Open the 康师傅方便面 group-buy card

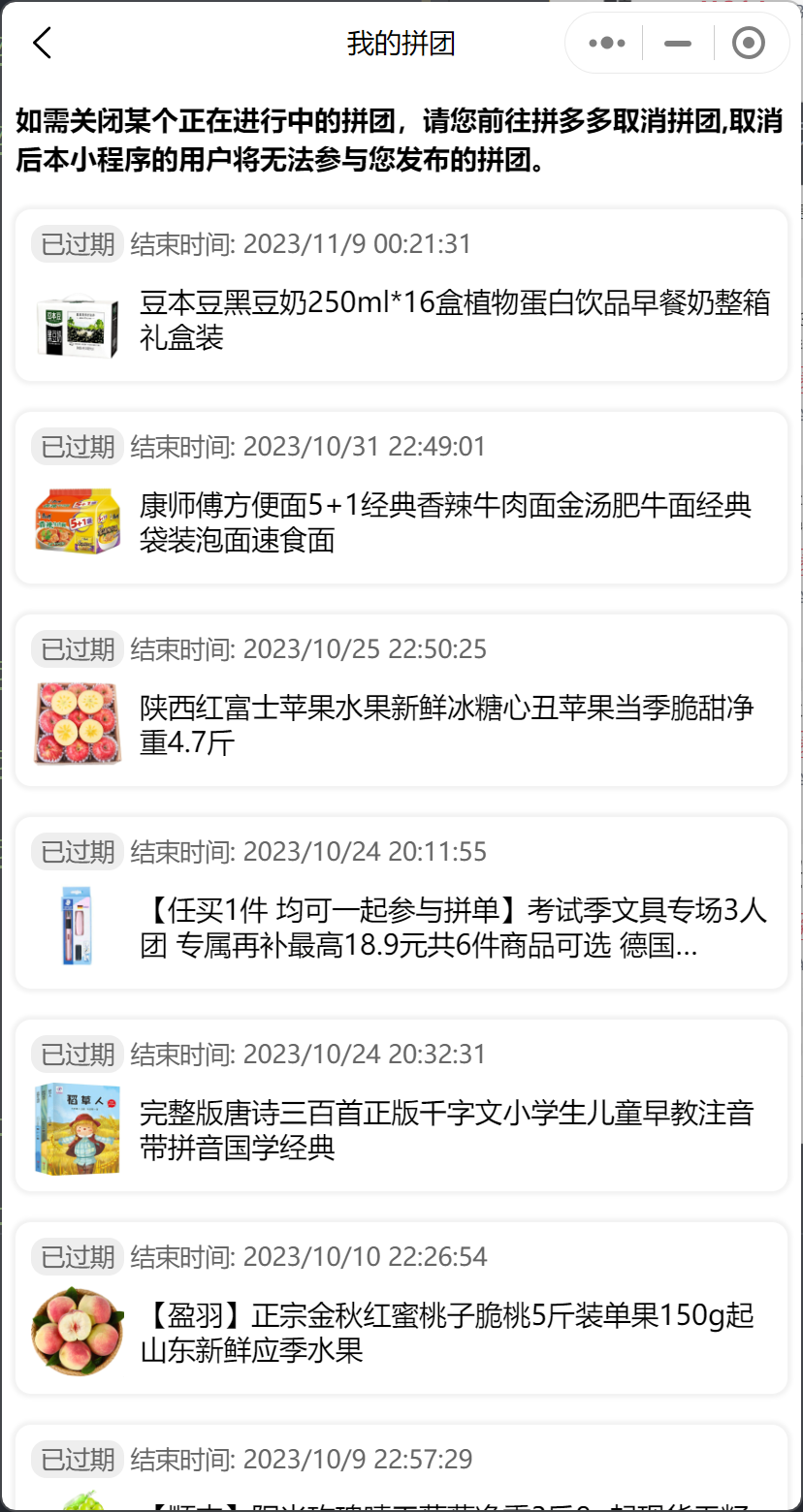pos(401,498)
